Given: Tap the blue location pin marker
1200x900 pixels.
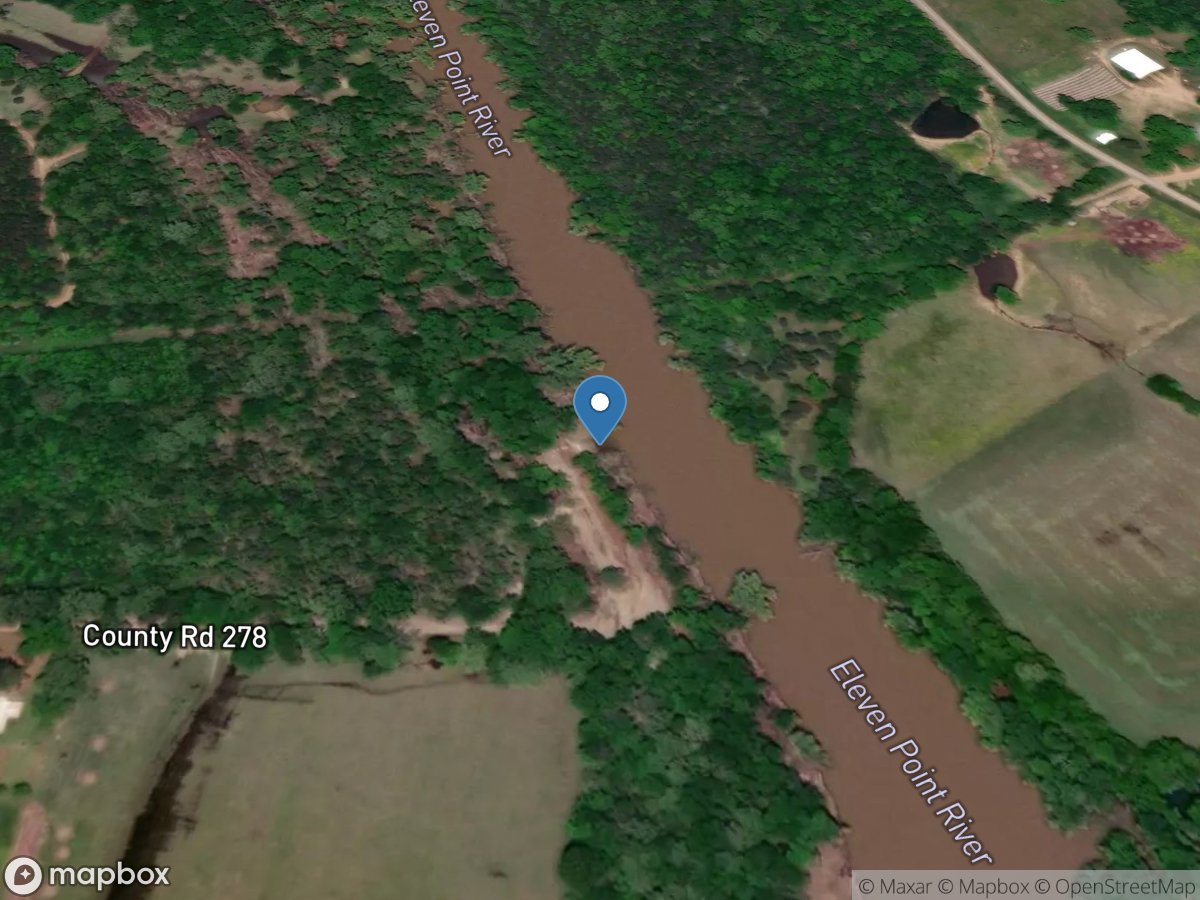Looking at the screenshot, I should [x=600, y=406].
